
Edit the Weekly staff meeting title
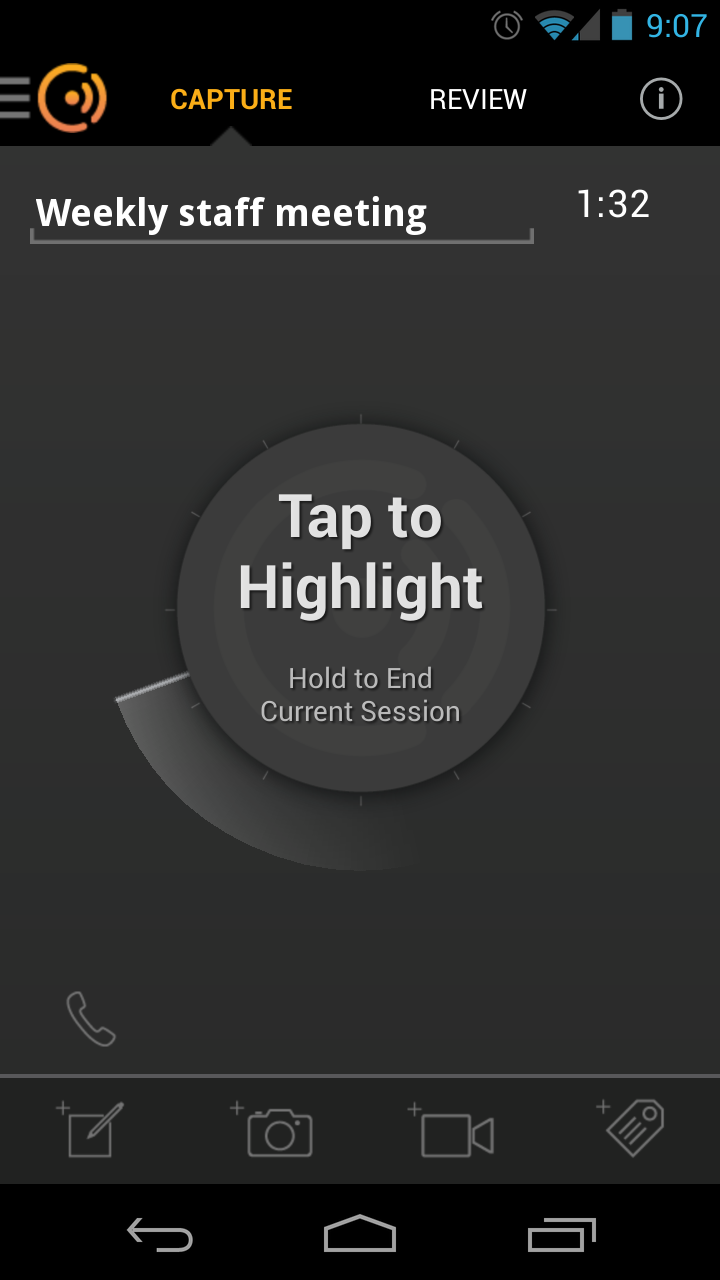(x=281, y=213)
